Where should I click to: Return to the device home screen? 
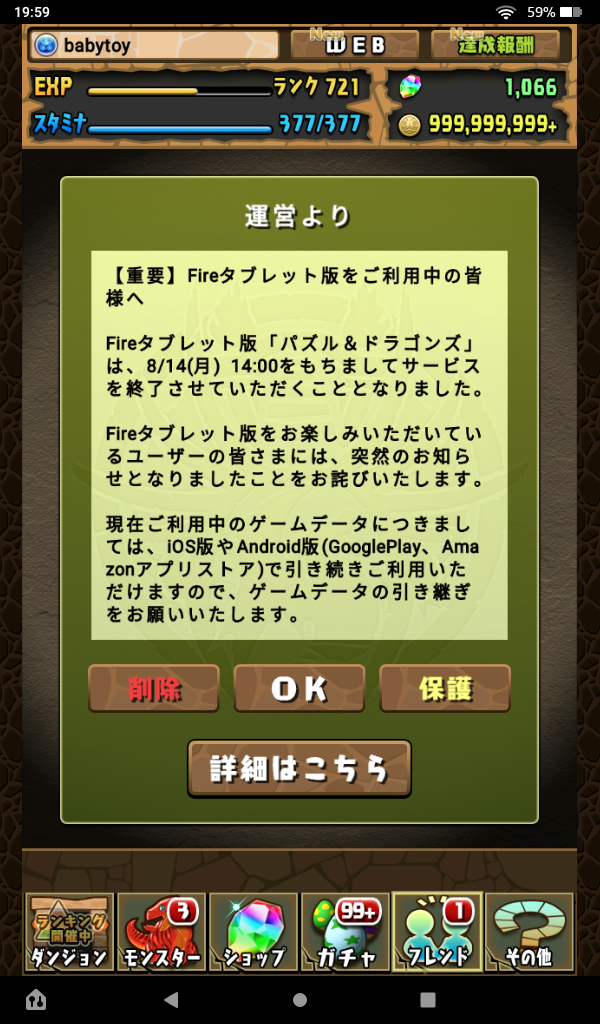coord(300,999)
